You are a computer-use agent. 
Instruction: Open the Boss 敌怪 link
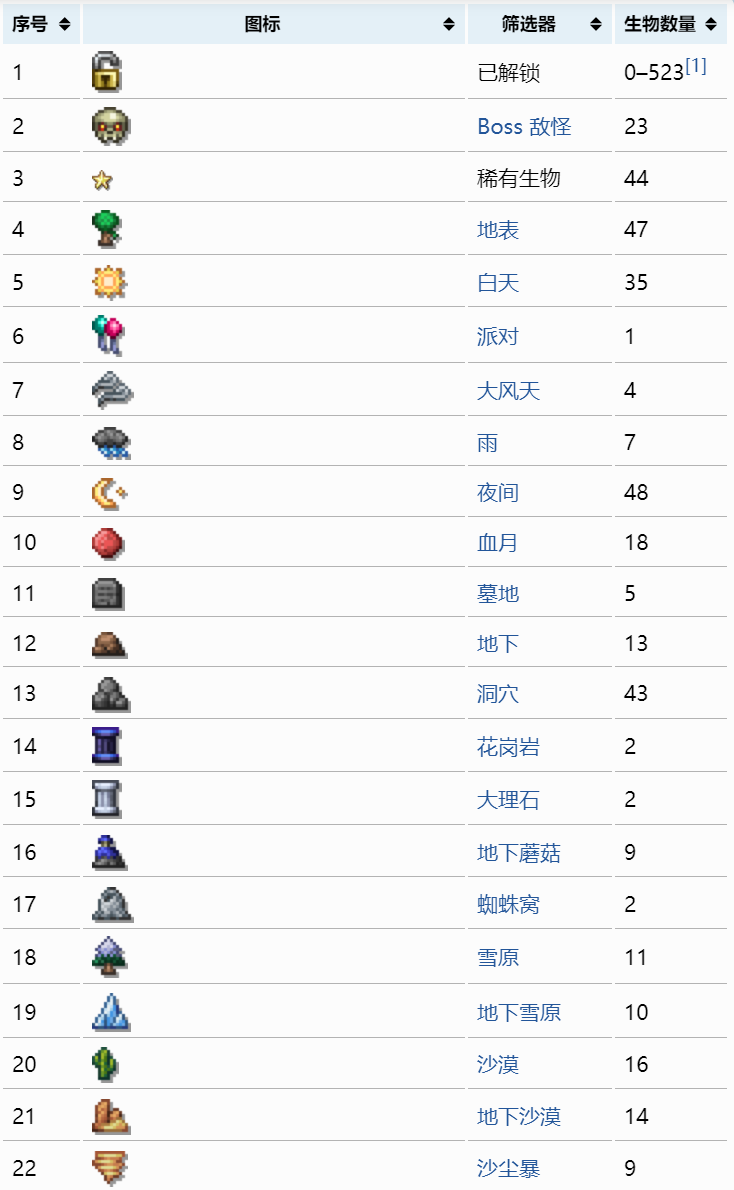pyautogui.click(x=524, y=126)
